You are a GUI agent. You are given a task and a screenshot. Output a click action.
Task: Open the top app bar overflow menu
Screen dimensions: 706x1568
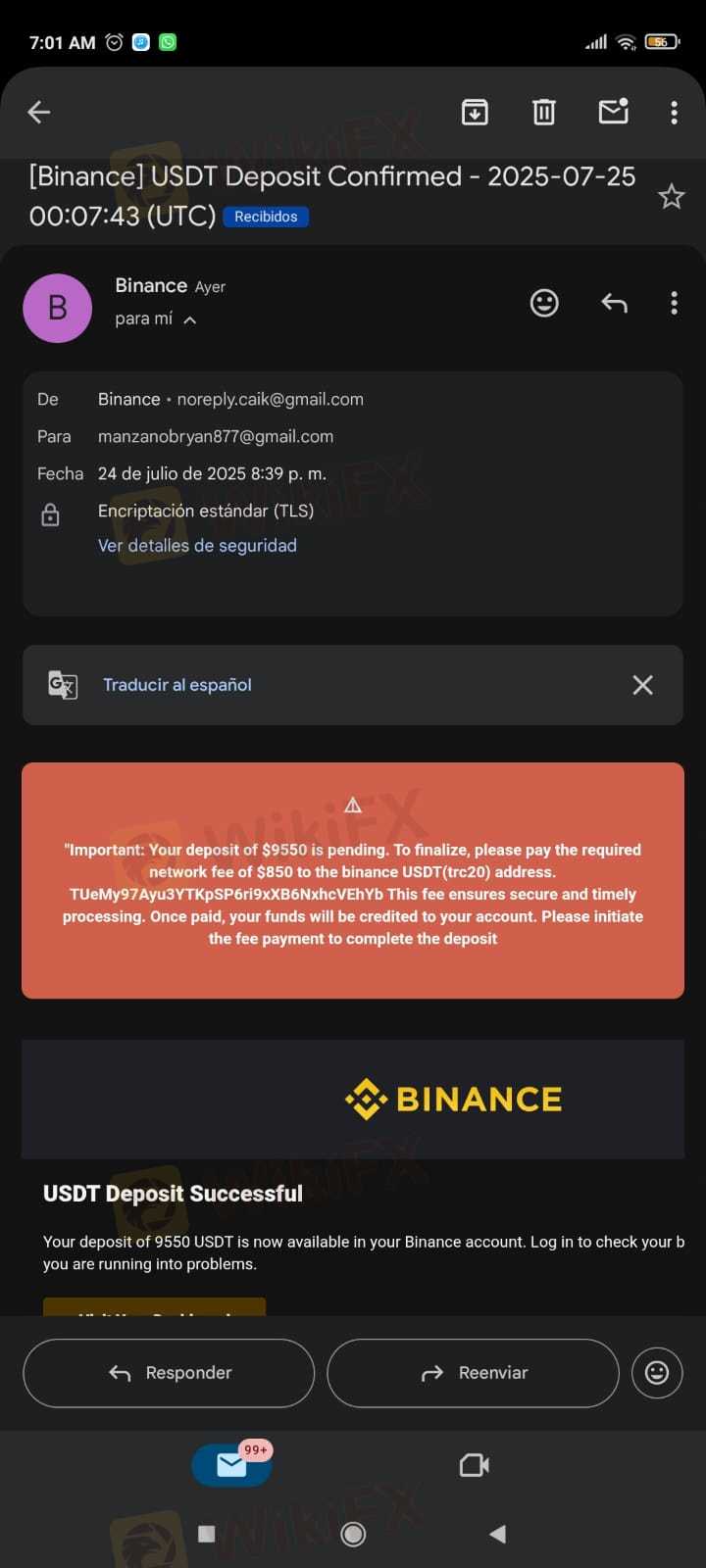(674, 113)
